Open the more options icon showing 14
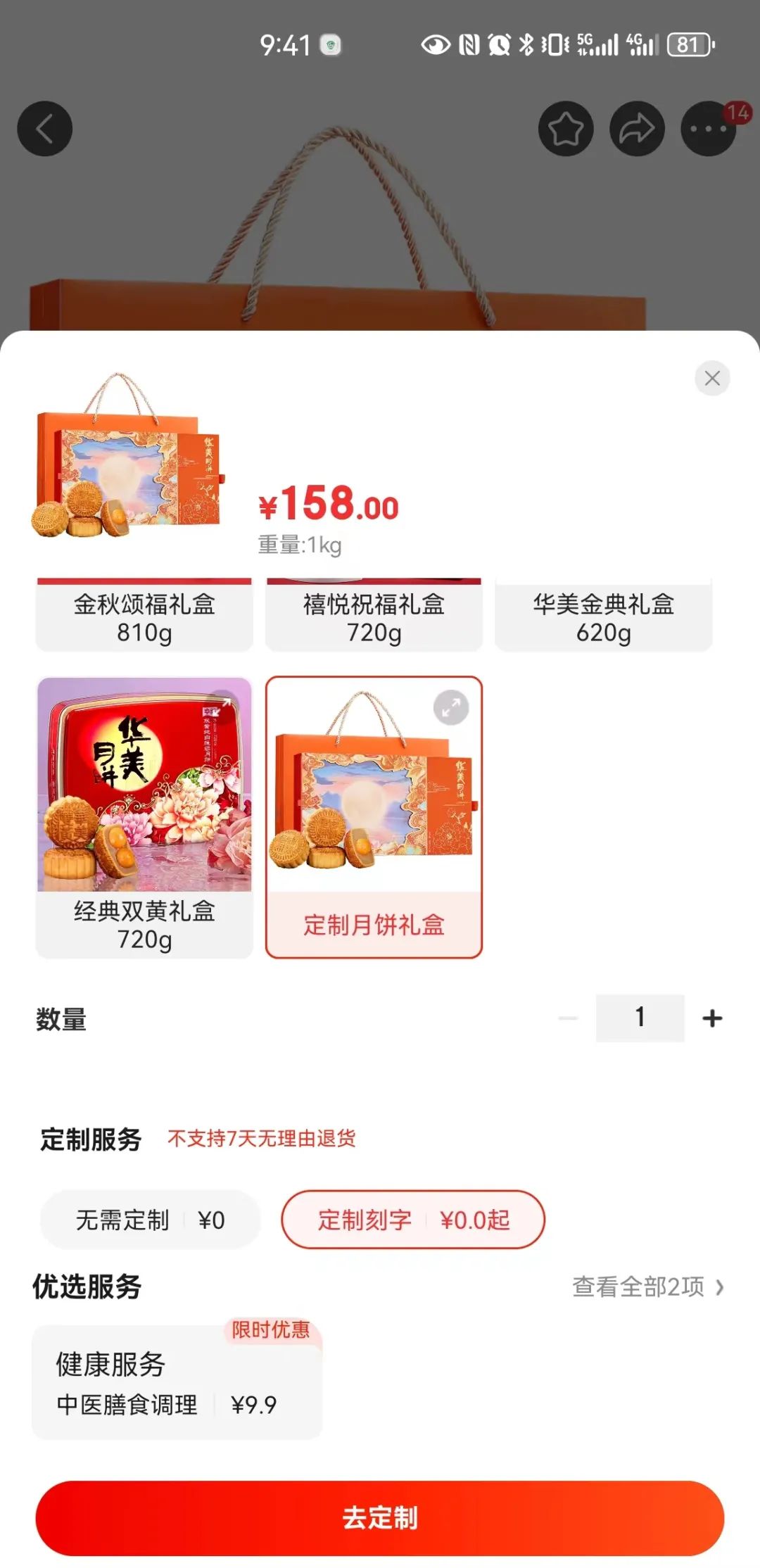 pos(707,129)
